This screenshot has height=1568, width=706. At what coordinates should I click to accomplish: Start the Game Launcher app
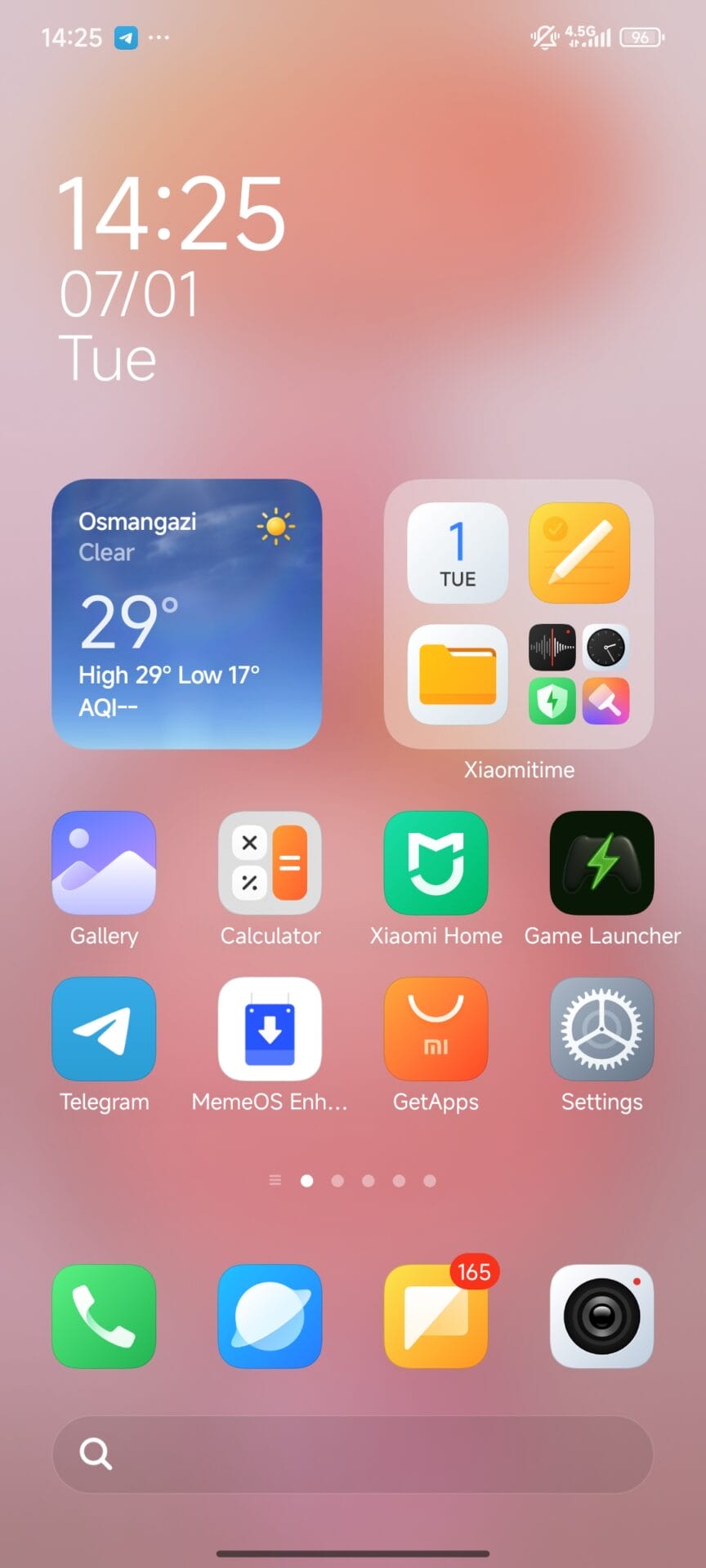(601, 862)
